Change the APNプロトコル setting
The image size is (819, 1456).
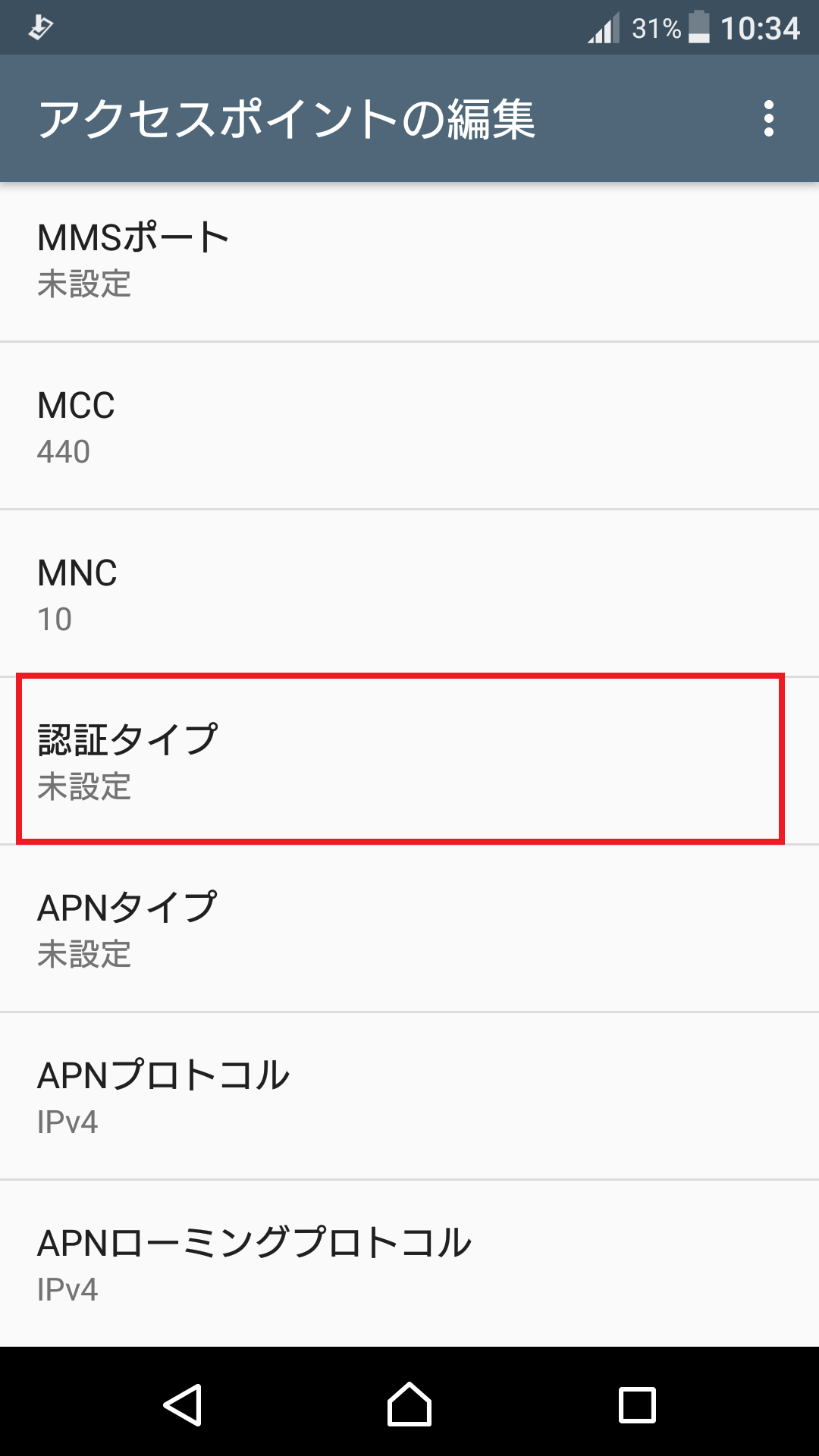pos(409,1097)
